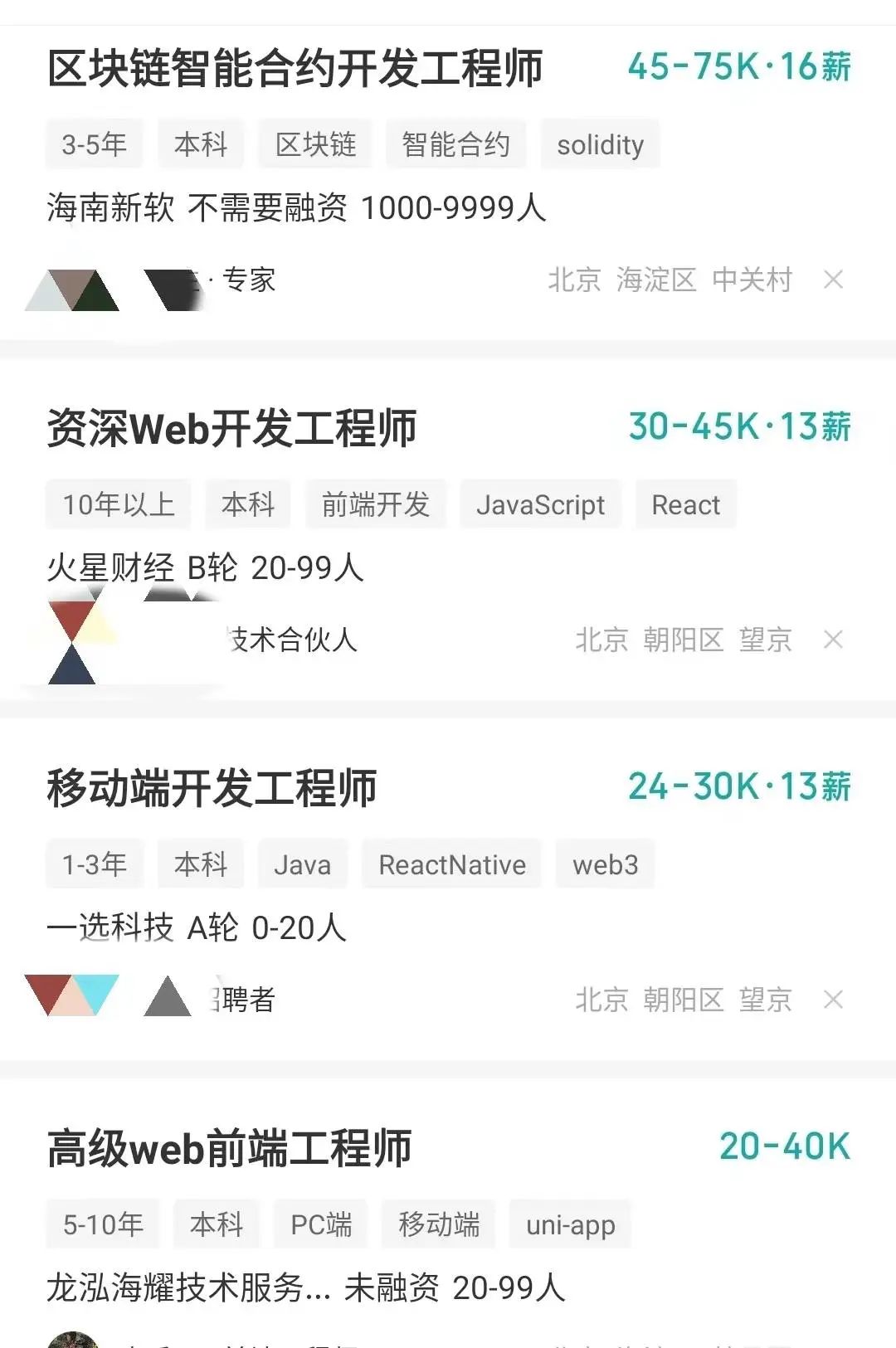
Task: Select the React skill tag
Action: click(685, 504)
